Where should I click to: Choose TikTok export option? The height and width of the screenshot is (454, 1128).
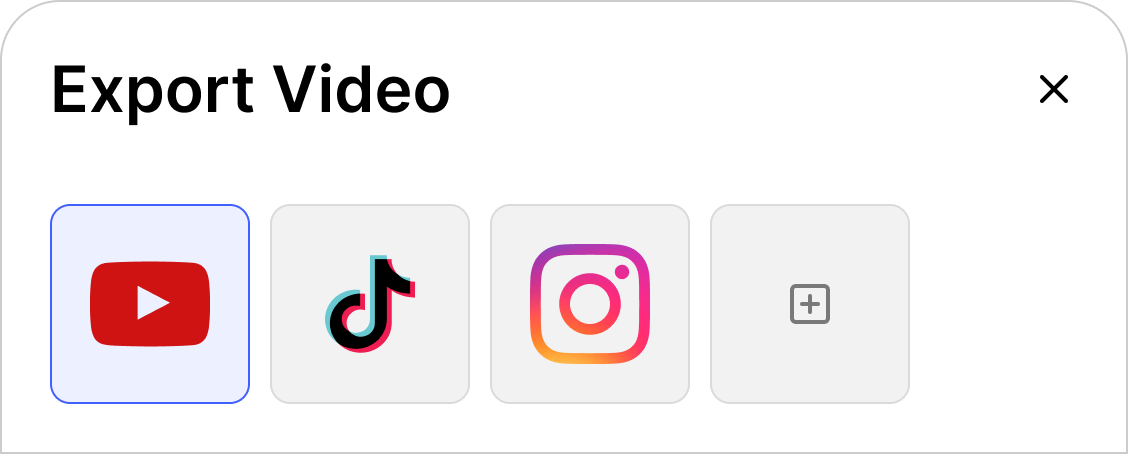370,304
